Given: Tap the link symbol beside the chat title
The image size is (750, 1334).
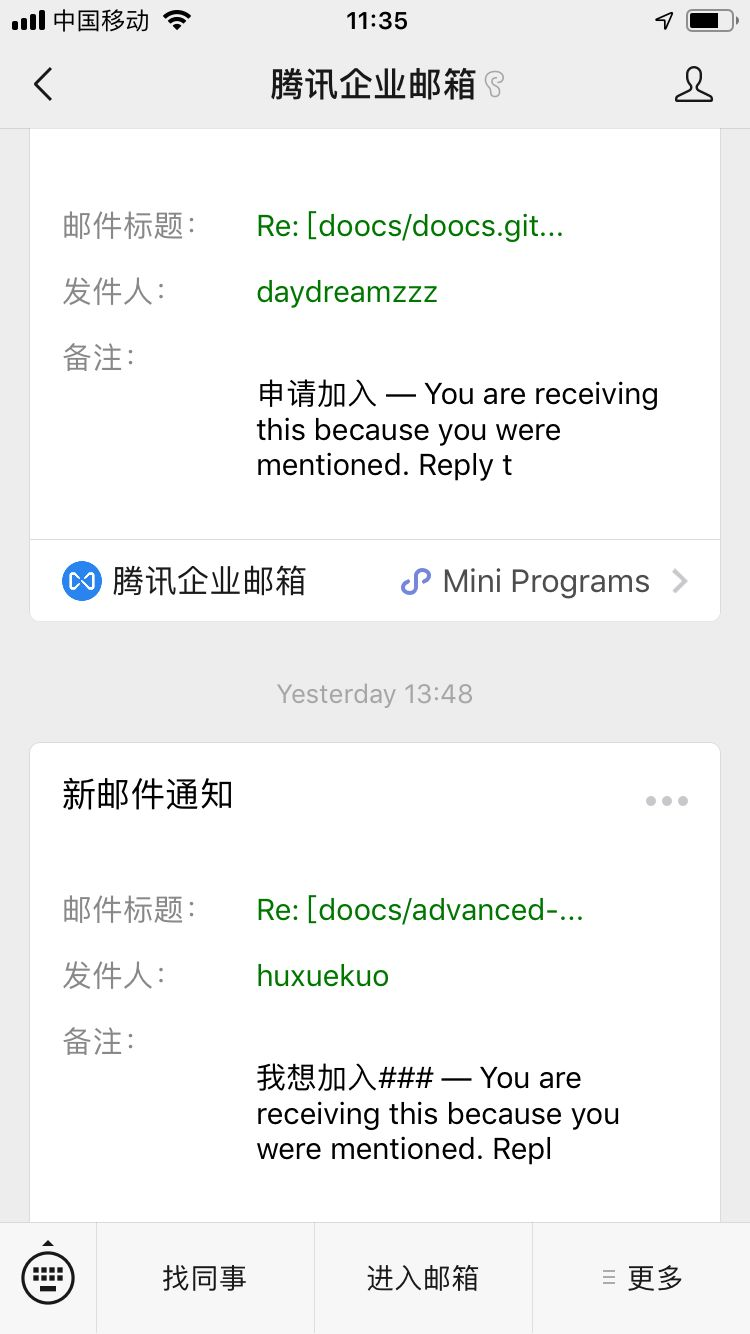Looking at the screenshot, I should 493,86.
